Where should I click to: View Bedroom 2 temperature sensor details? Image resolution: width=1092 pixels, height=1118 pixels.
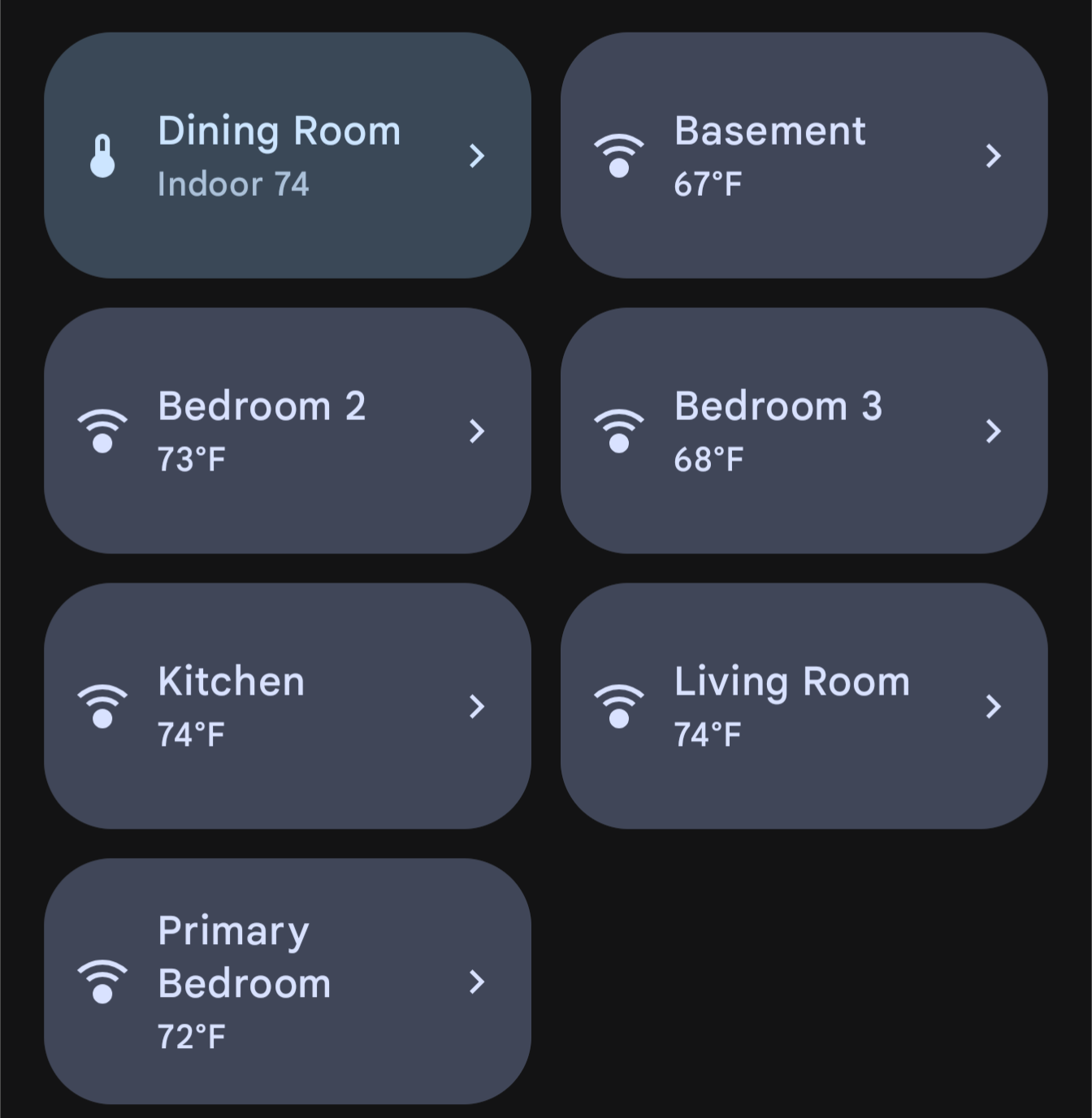coord(287,431)
